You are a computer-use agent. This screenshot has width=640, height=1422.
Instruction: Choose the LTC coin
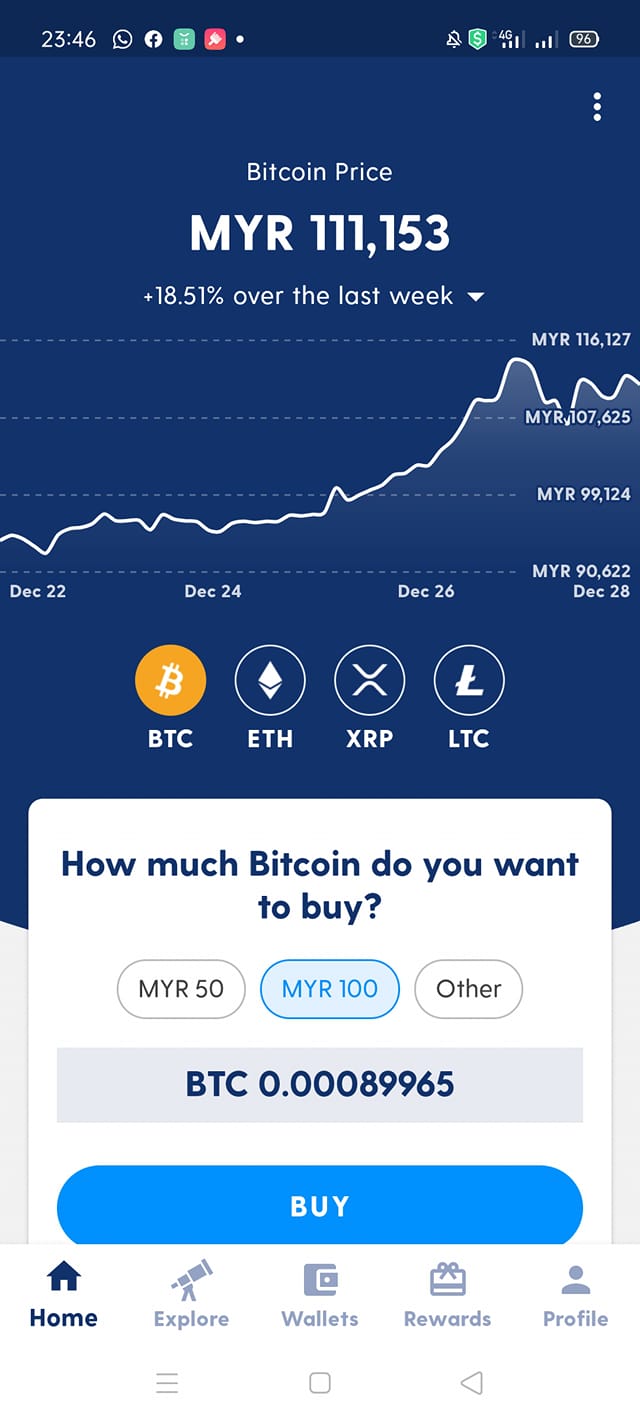(x=469, y=681)
